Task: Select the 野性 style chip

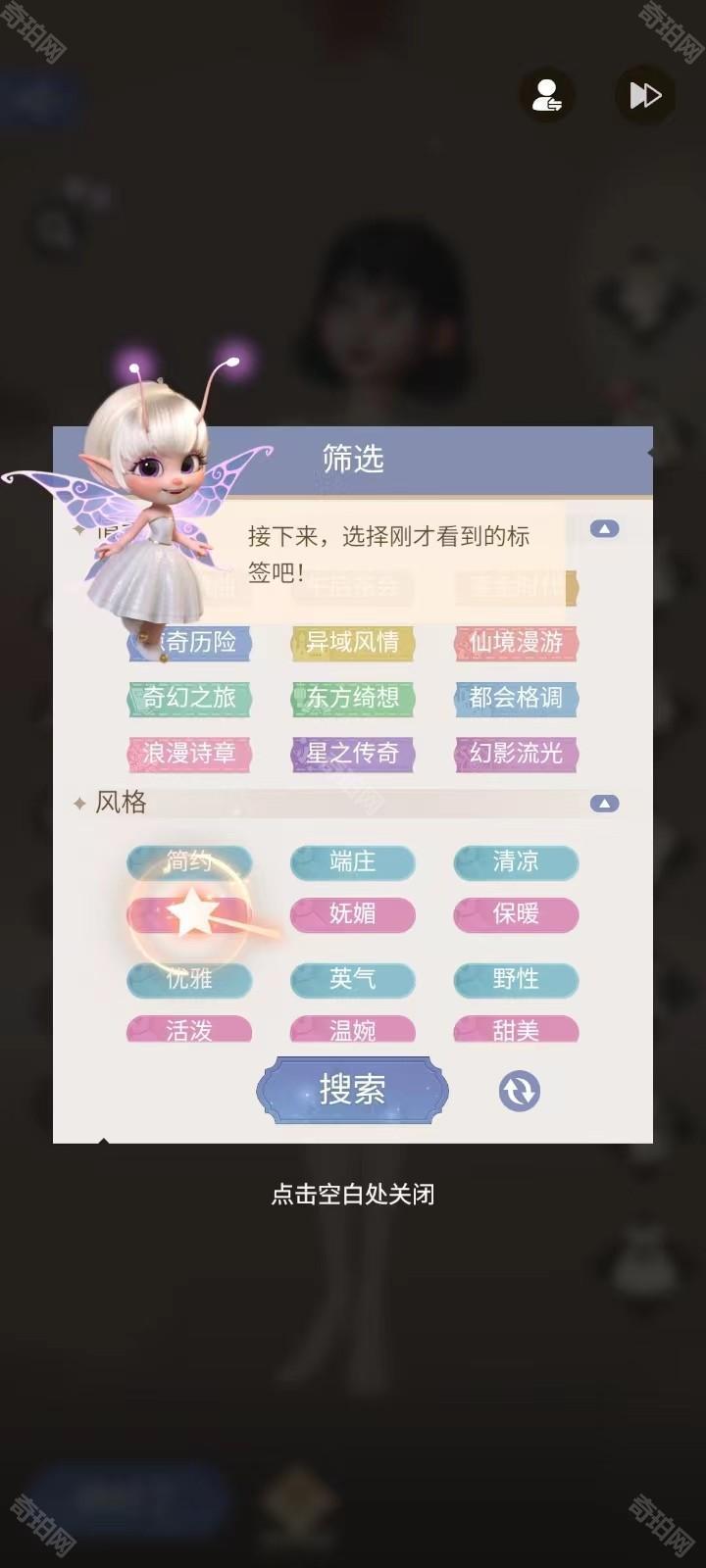Action: 516,979
